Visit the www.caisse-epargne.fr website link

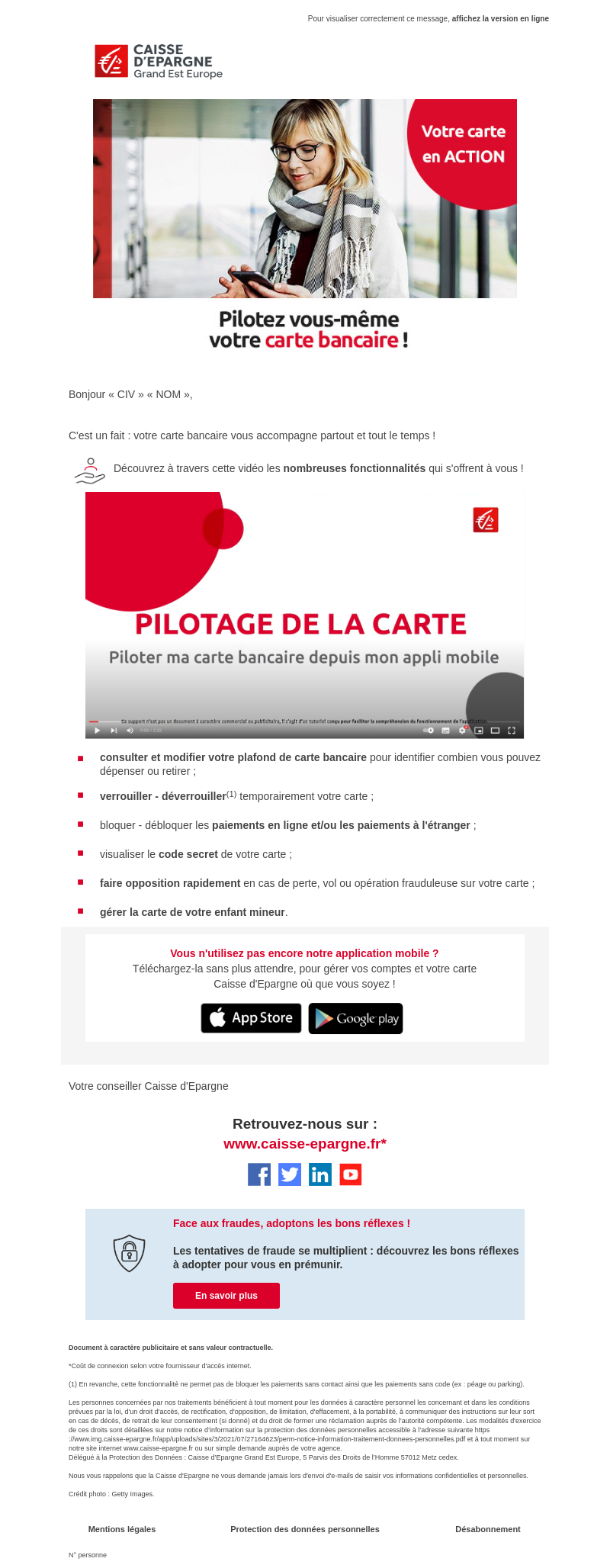(x=304, y=1143)
